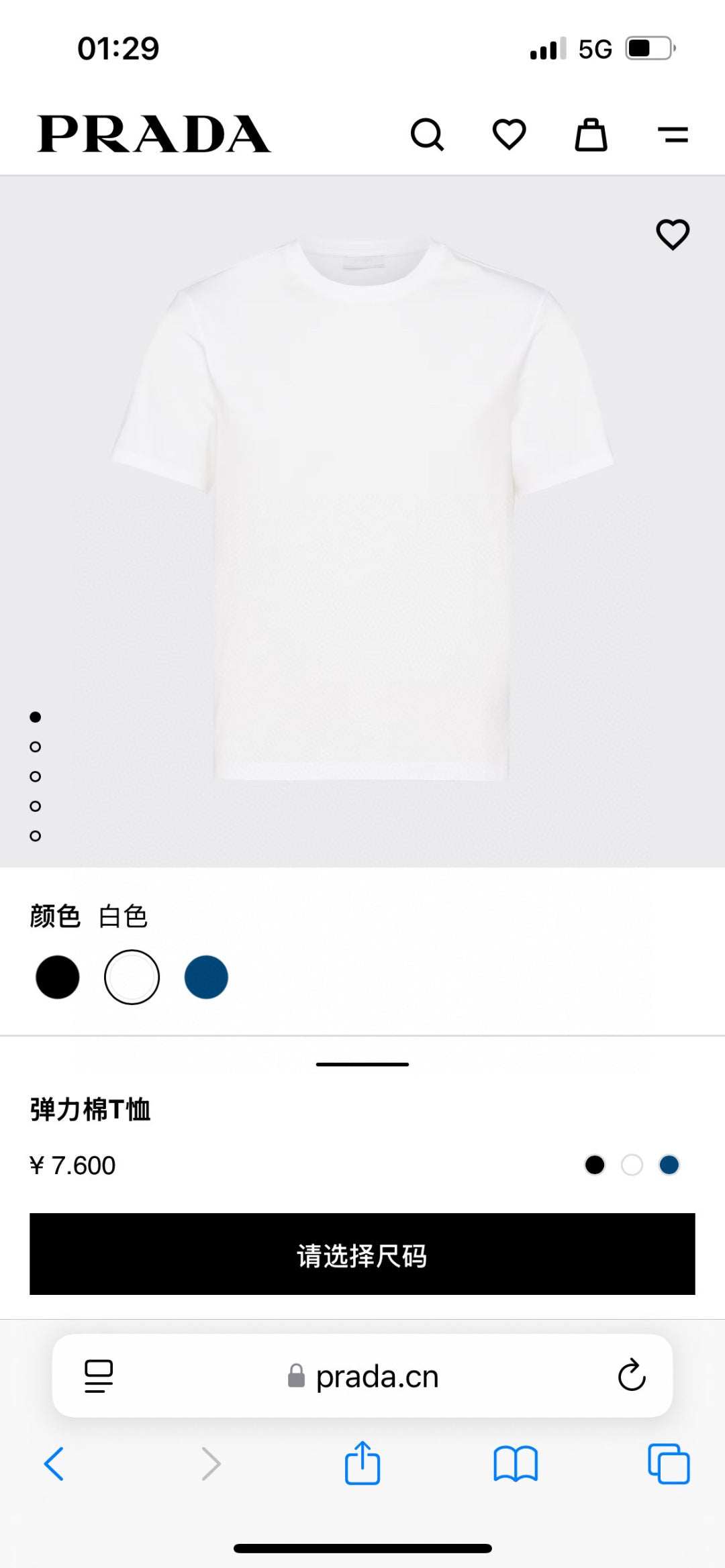Open Safari bookmarks icon
725x1568 pixels.
pyautogui.click(x=516, y=1466)
